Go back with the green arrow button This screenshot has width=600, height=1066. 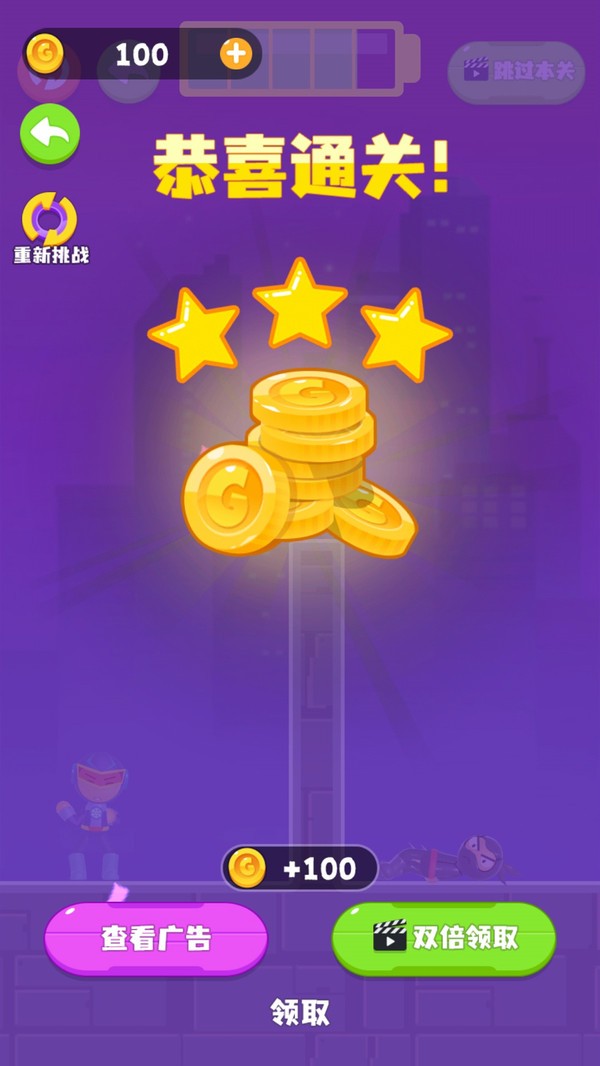(x=50, y=133)
